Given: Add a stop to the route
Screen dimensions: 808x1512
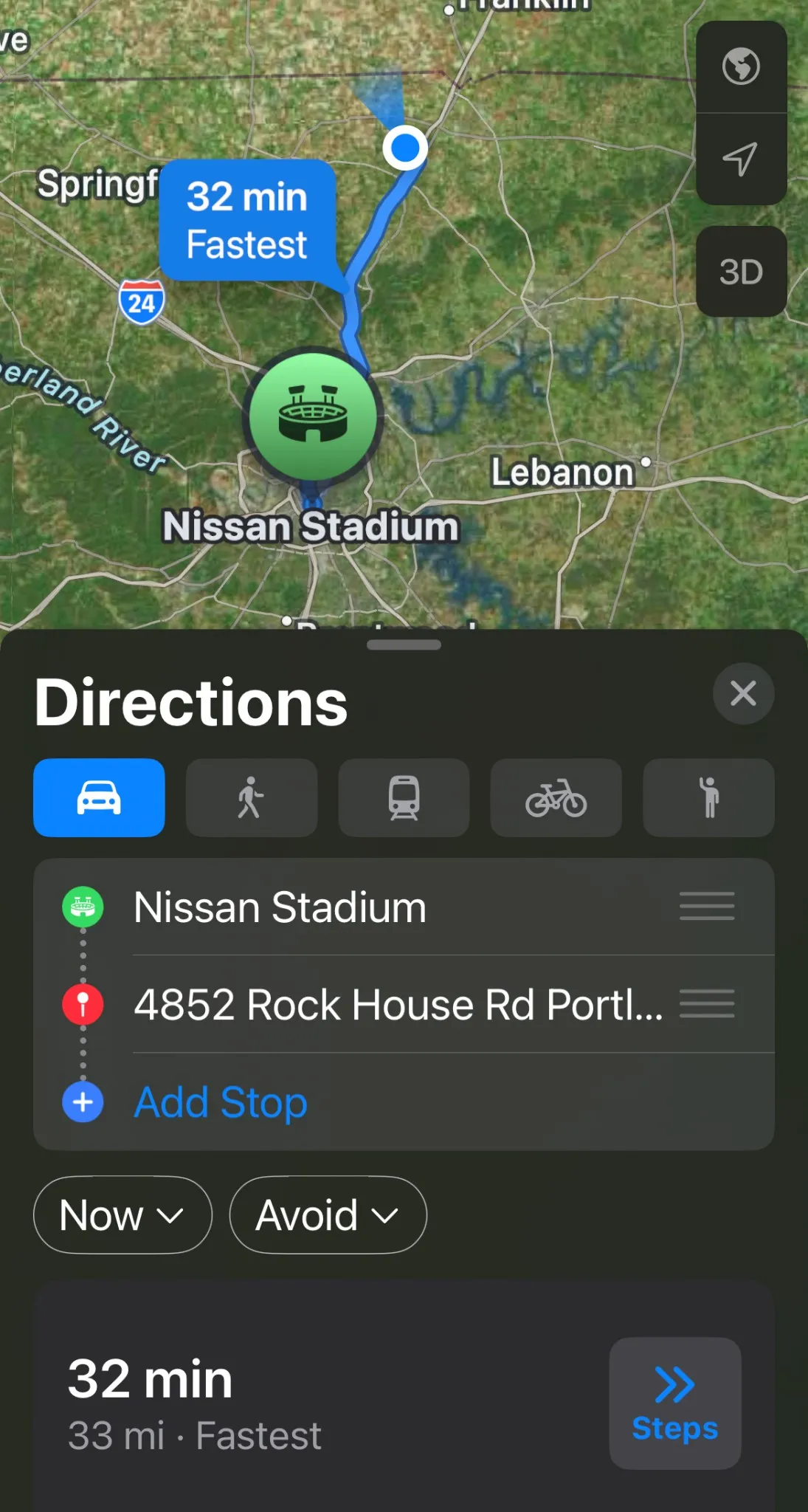Looking at the screenshot, I should click(x=220, y=1102).
